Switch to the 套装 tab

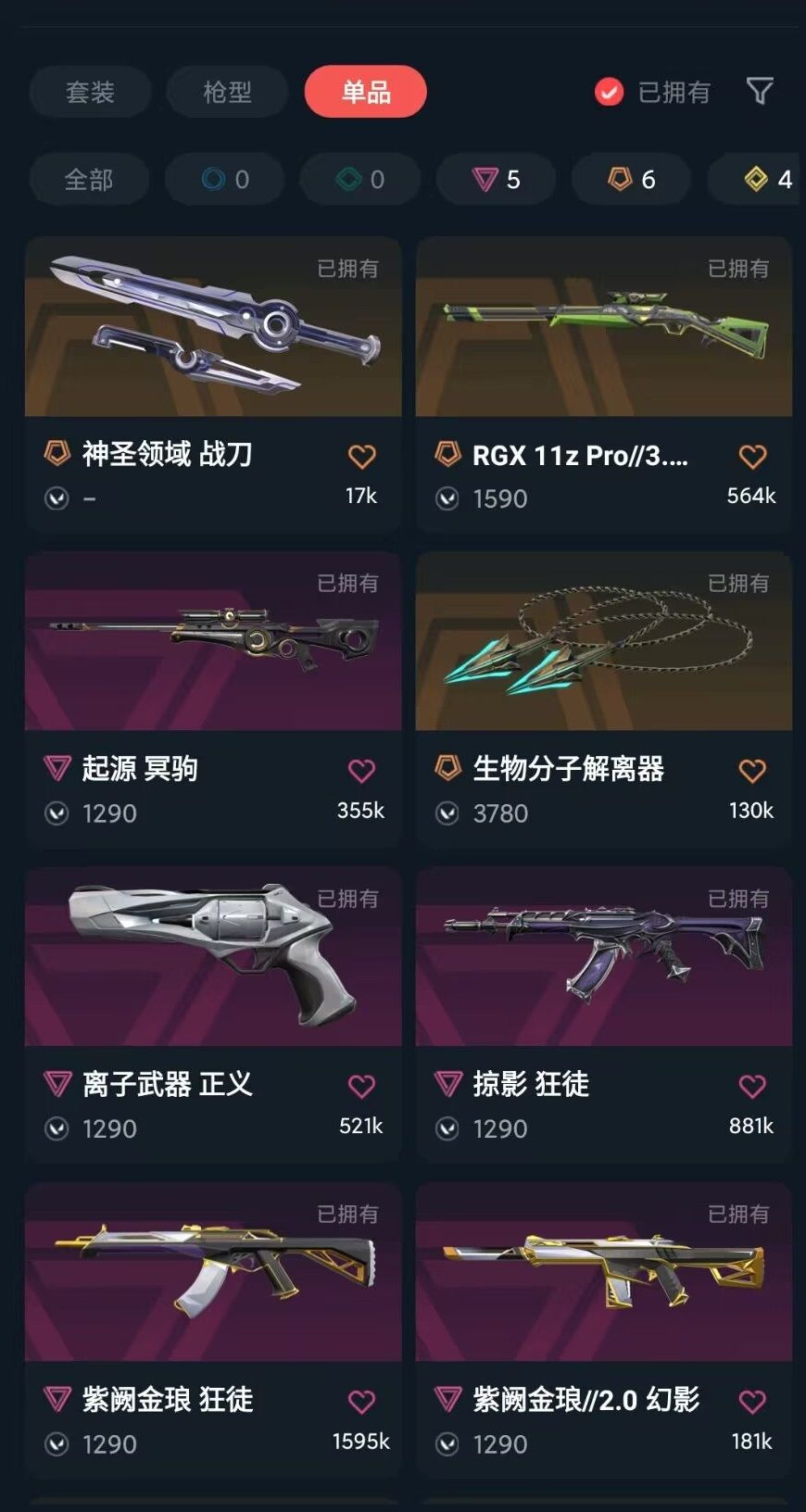(90, 92)
